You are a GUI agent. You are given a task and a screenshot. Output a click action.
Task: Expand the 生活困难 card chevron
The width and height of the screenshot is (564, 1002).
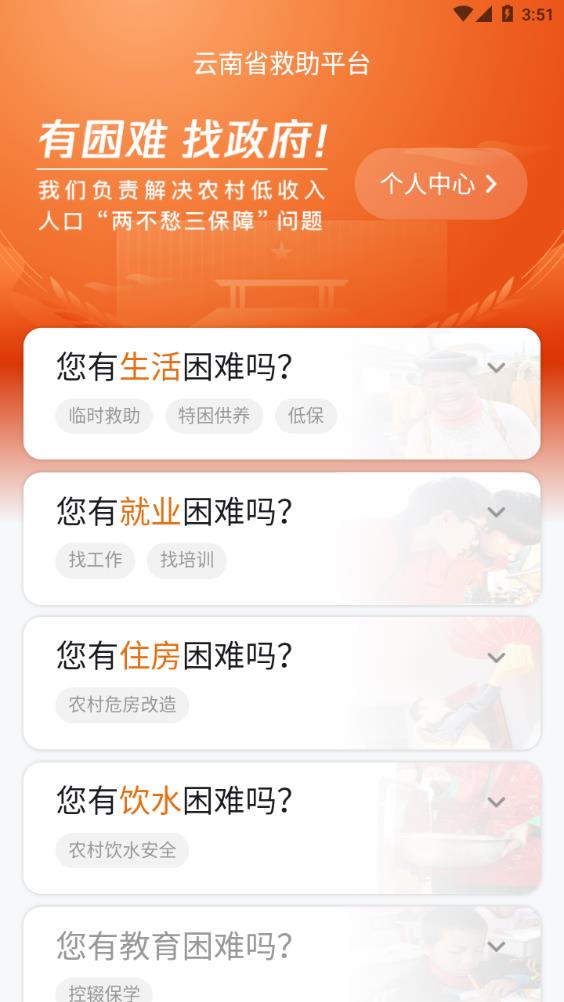pos(496,367)
